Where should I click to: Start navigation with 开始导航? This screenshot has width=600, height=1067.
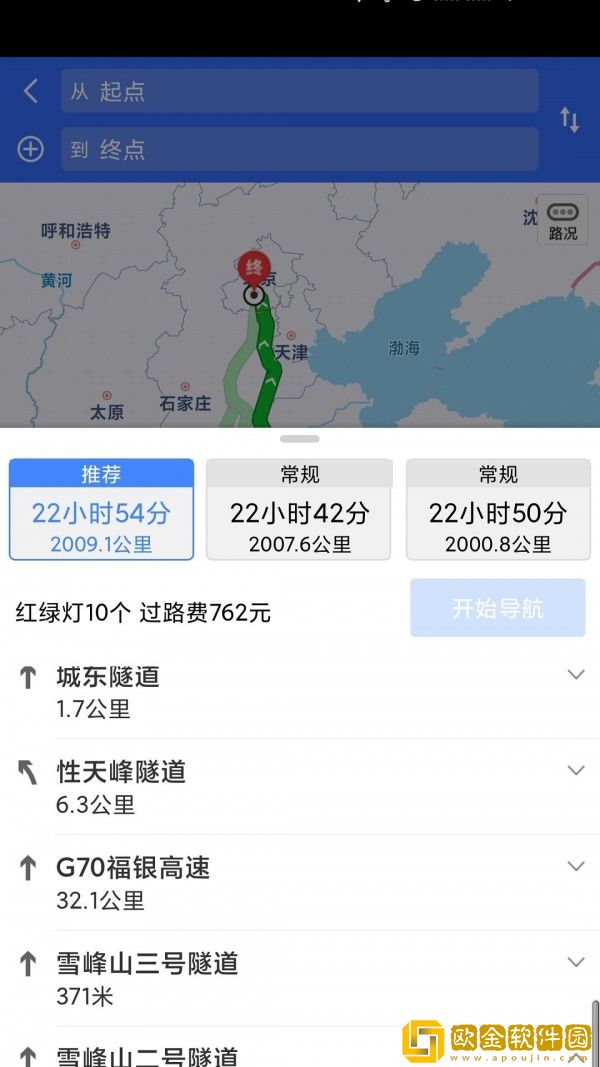(497, 608)
